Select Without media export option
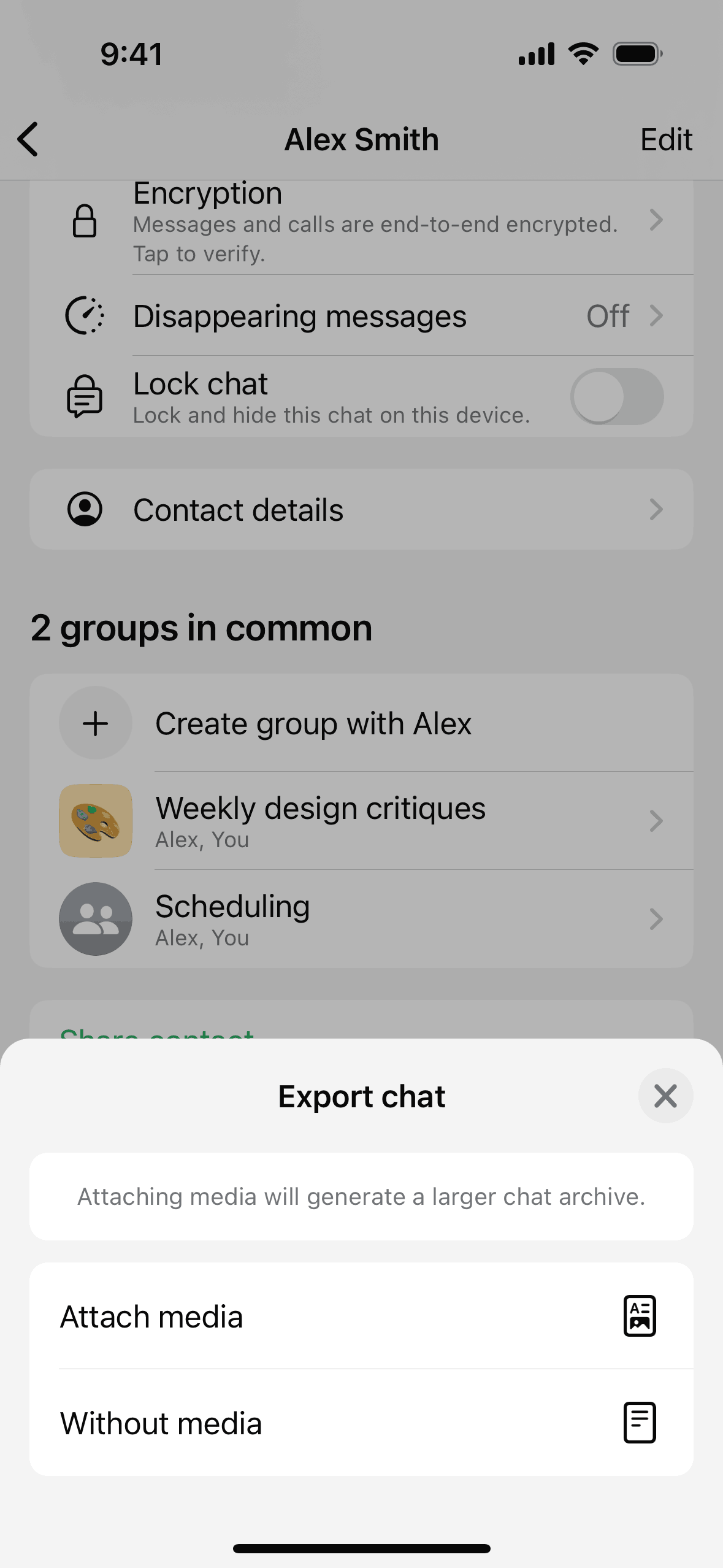723x1568 pixels. click(361, 1423)
